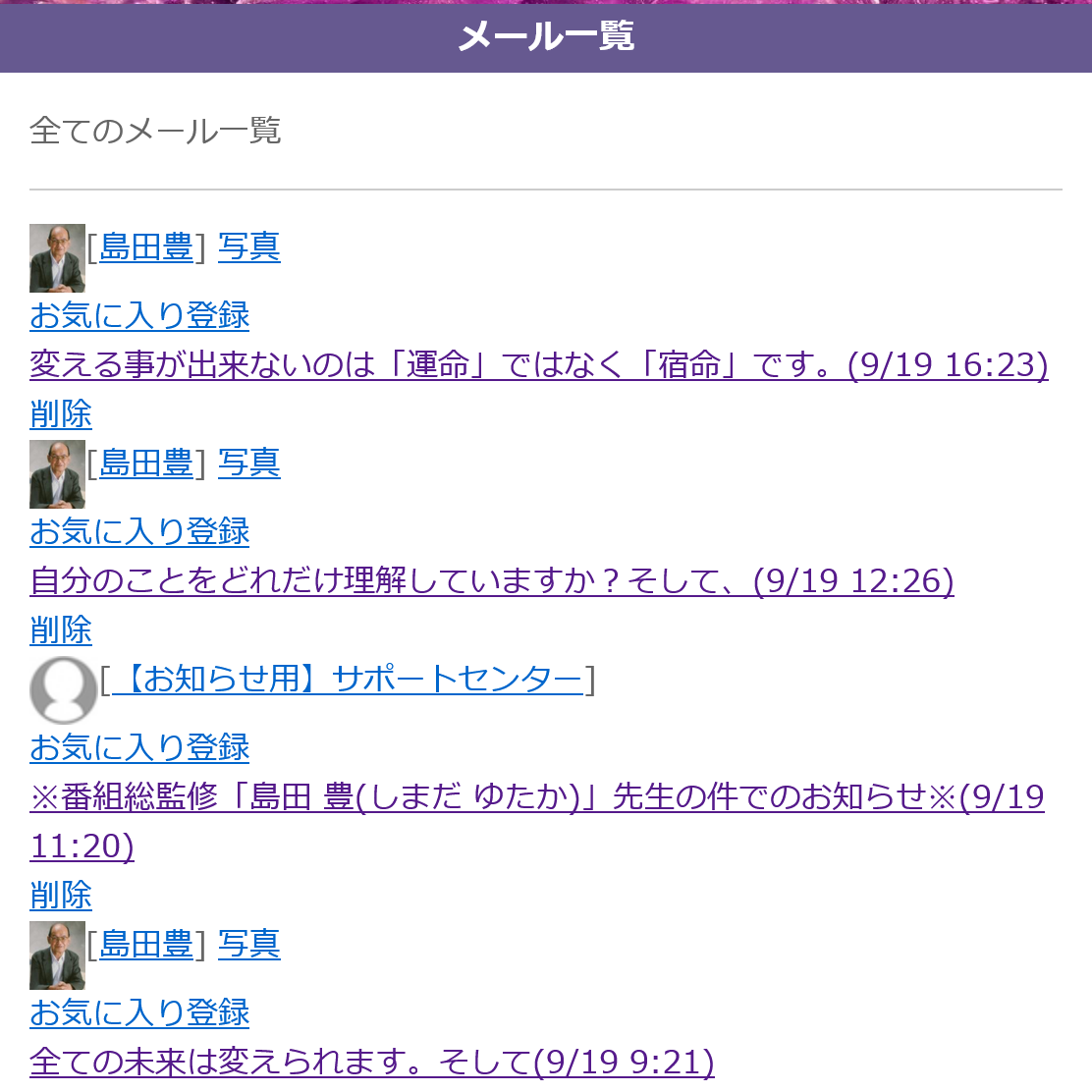Tap お気に入り登録 above the 16:23 mail

(x=139, y=316)
